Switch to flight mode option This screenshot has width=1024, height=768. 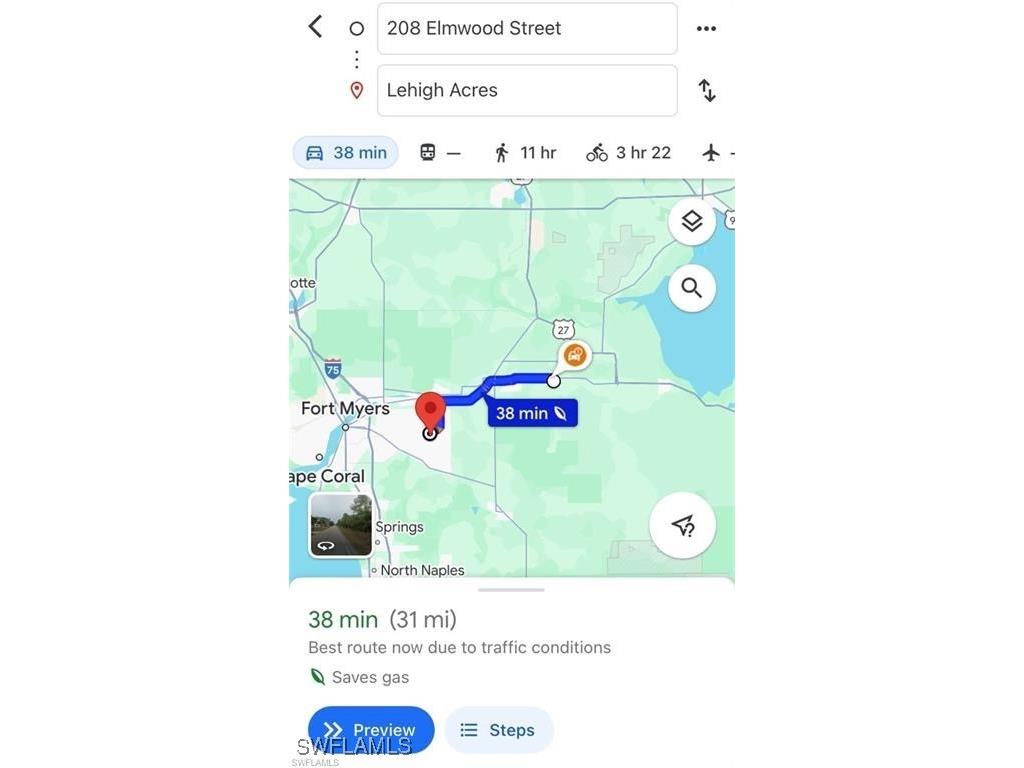tap(715, 153)
